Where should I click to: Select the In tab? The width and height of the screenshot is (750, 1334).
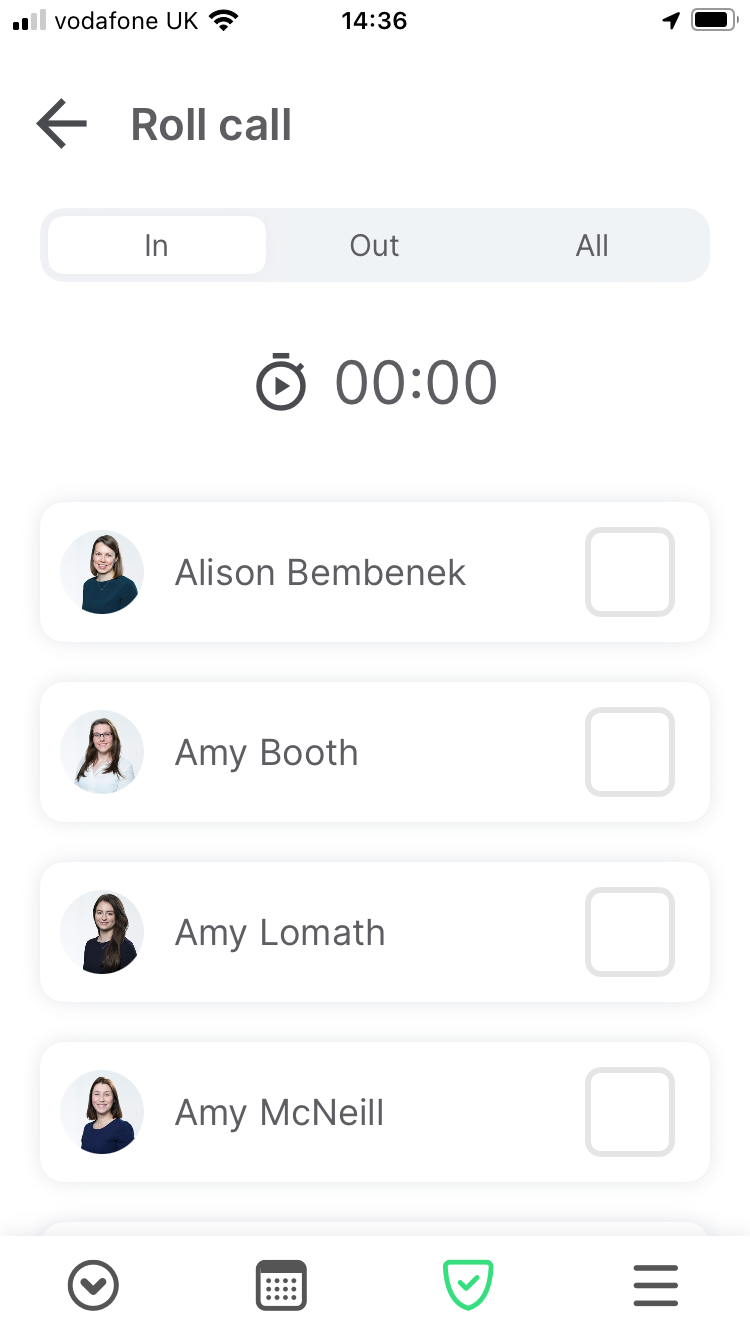(x=157, y=246)
